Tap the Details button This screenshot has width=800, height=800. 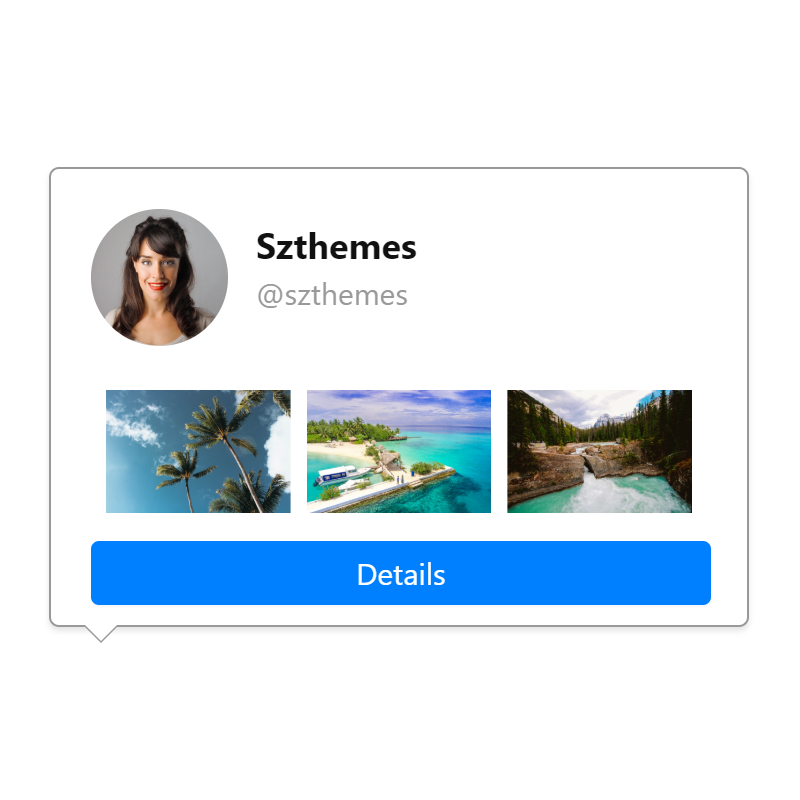(x=400, y=573)
